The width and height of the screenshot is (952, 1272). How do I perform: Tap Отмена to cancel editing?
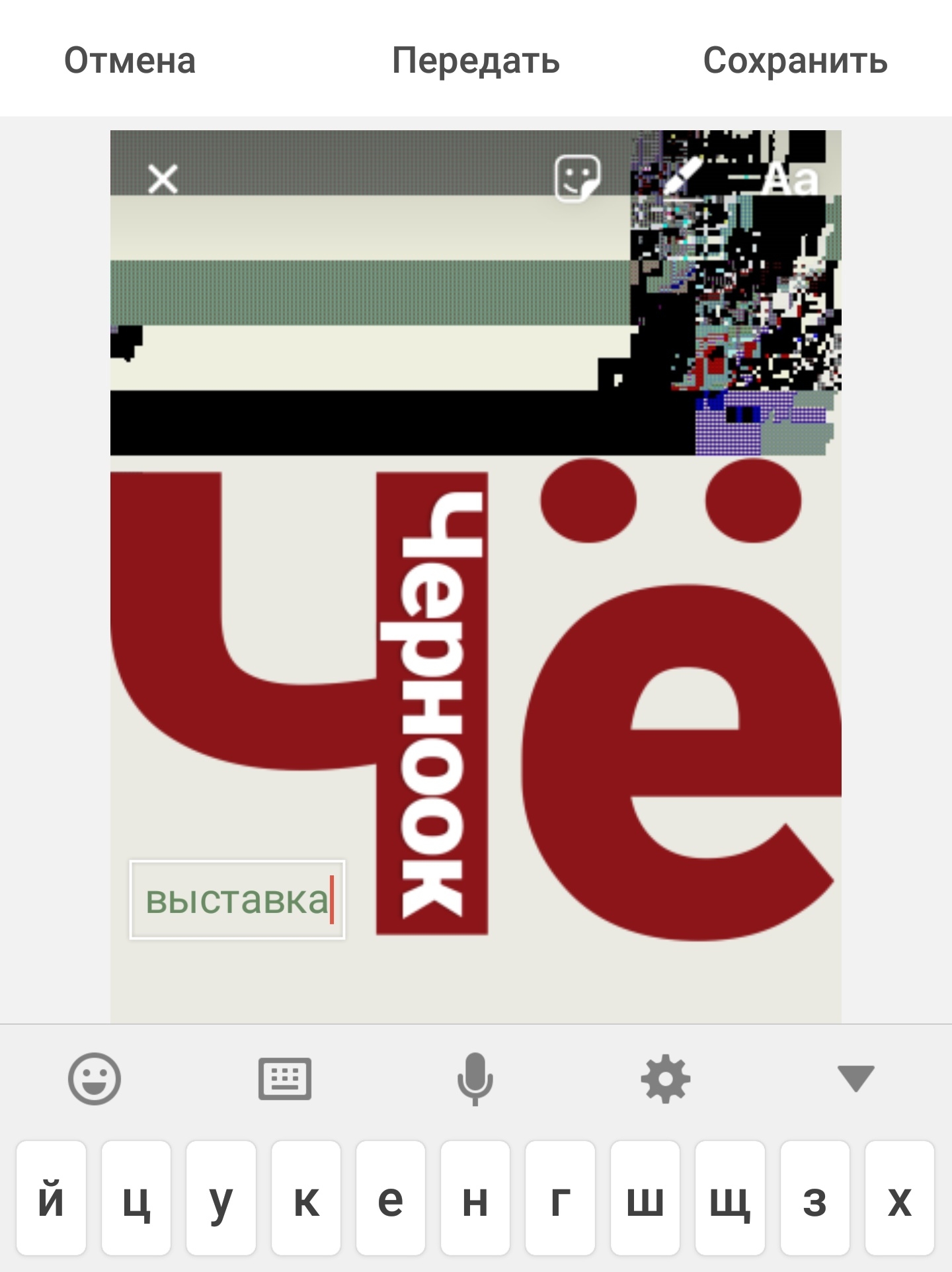(130, 61)
